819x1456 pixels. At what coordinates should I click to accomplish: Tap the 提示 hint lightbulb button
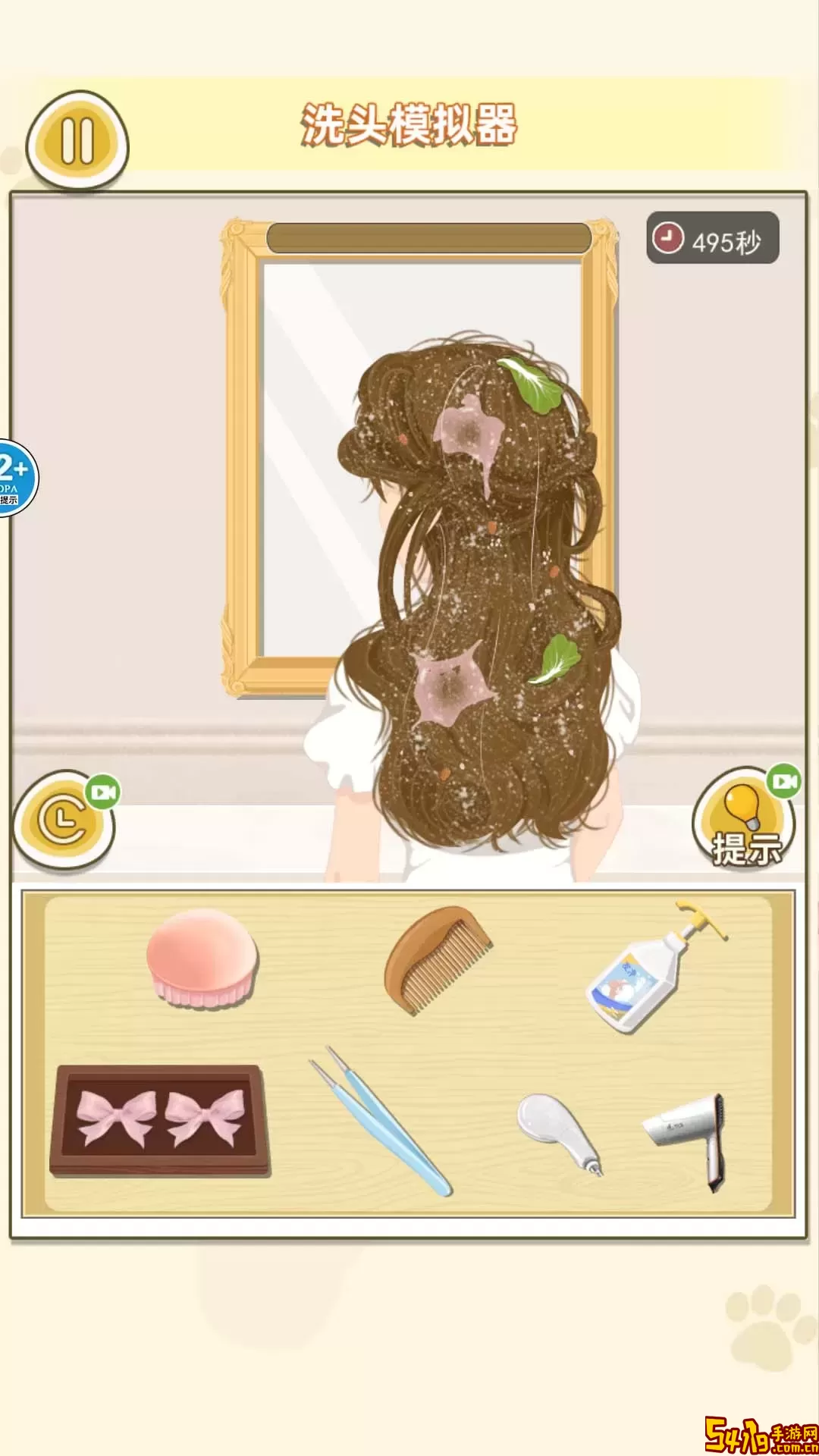click(x=745, y=821)
